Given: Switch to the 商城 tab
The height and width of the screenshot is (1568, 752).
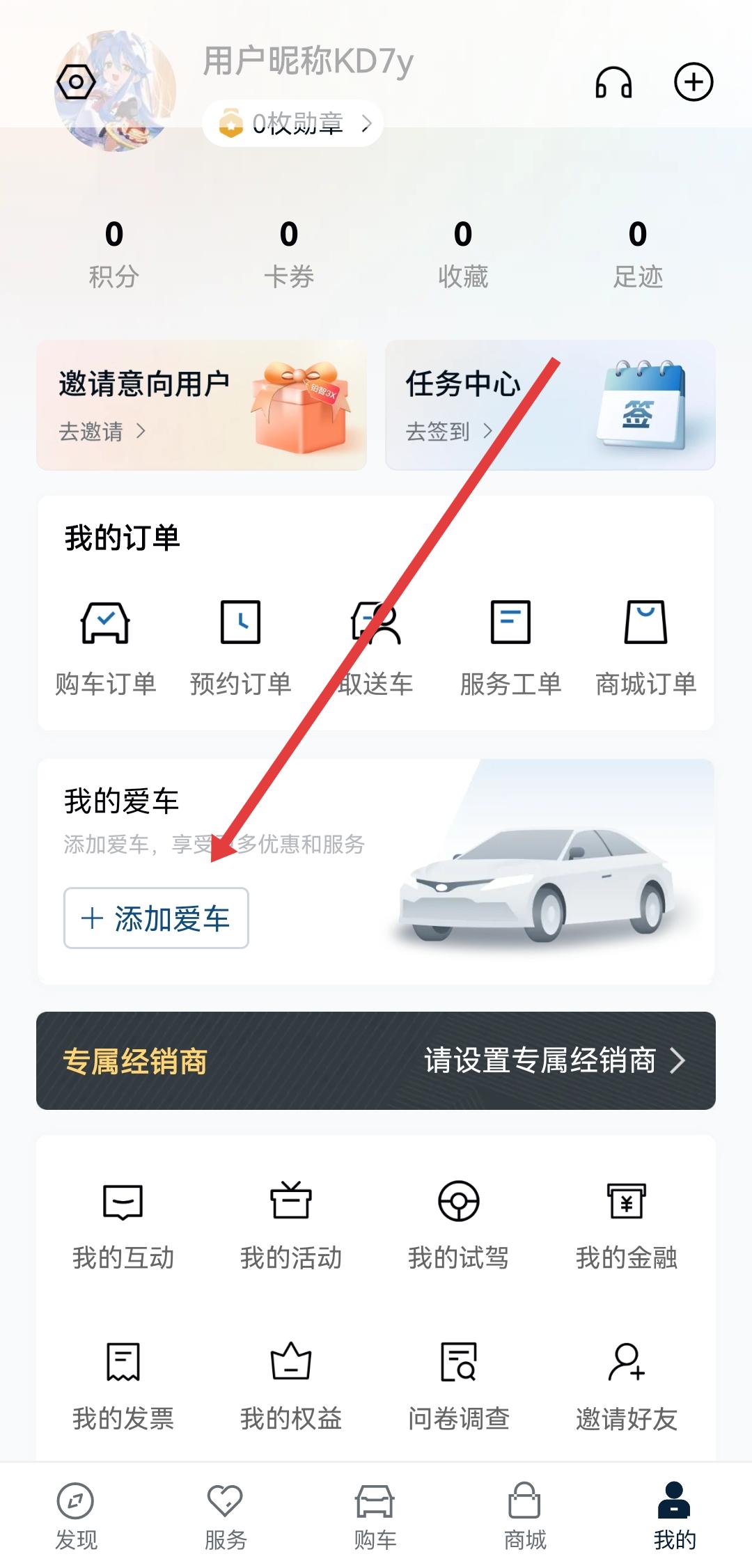Looking at the screenshot, I should tap(525, 1515).
